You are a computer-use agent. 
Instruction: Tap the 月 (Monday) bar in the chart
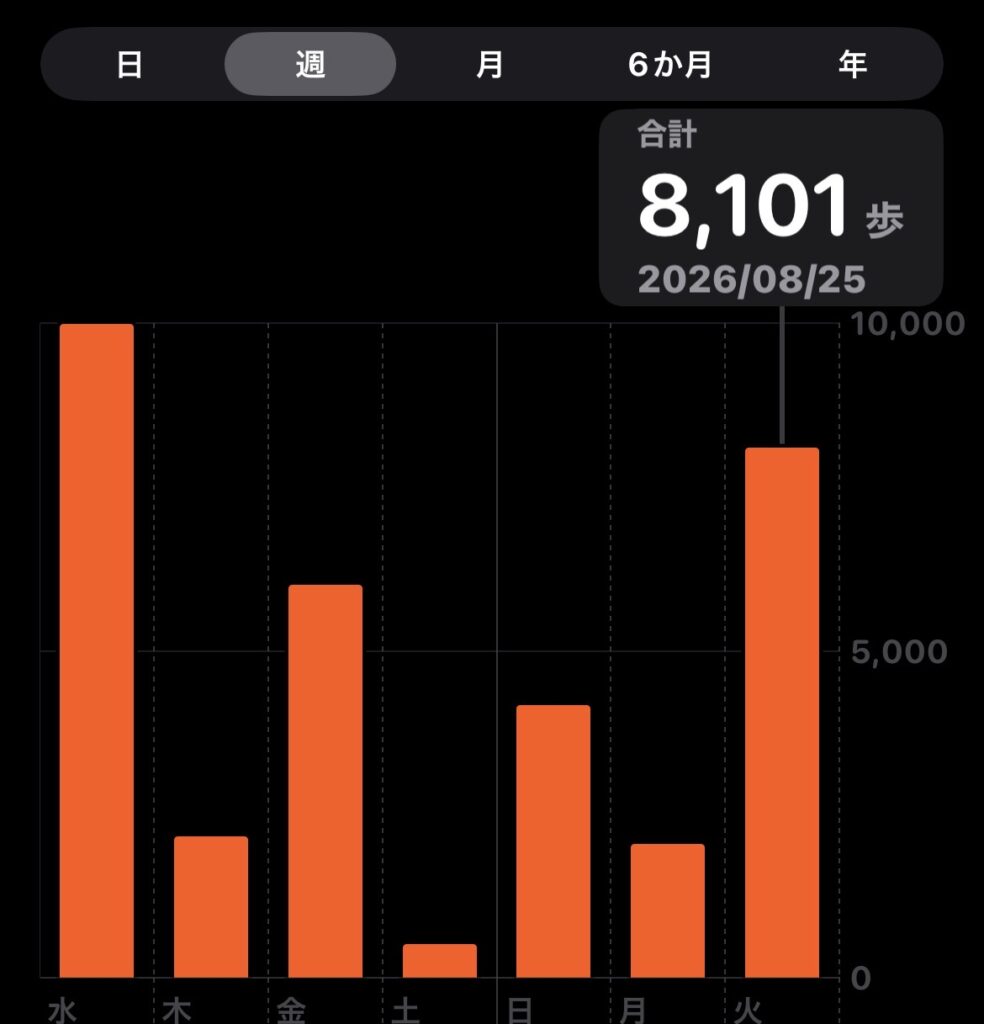pyautogui.click(x=667, y=910)
